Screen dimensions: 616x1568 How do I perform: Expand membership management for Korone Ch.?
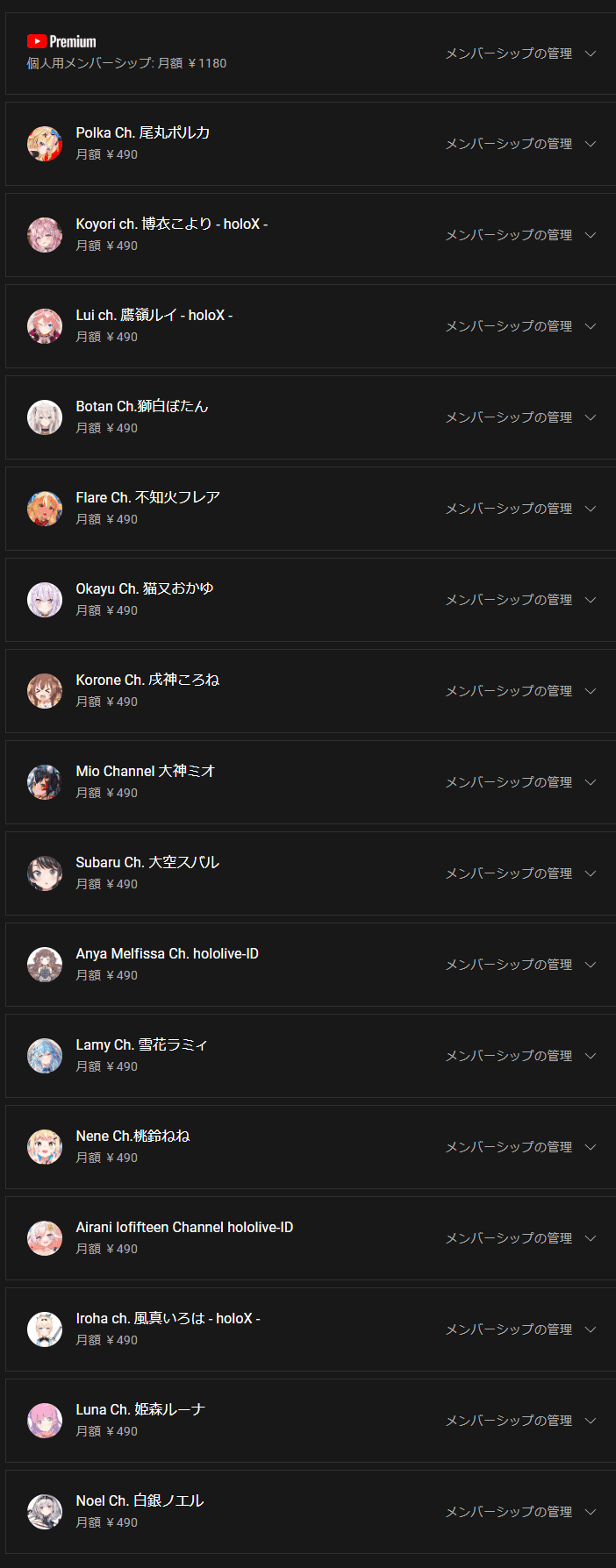click(x=519, y=691)
